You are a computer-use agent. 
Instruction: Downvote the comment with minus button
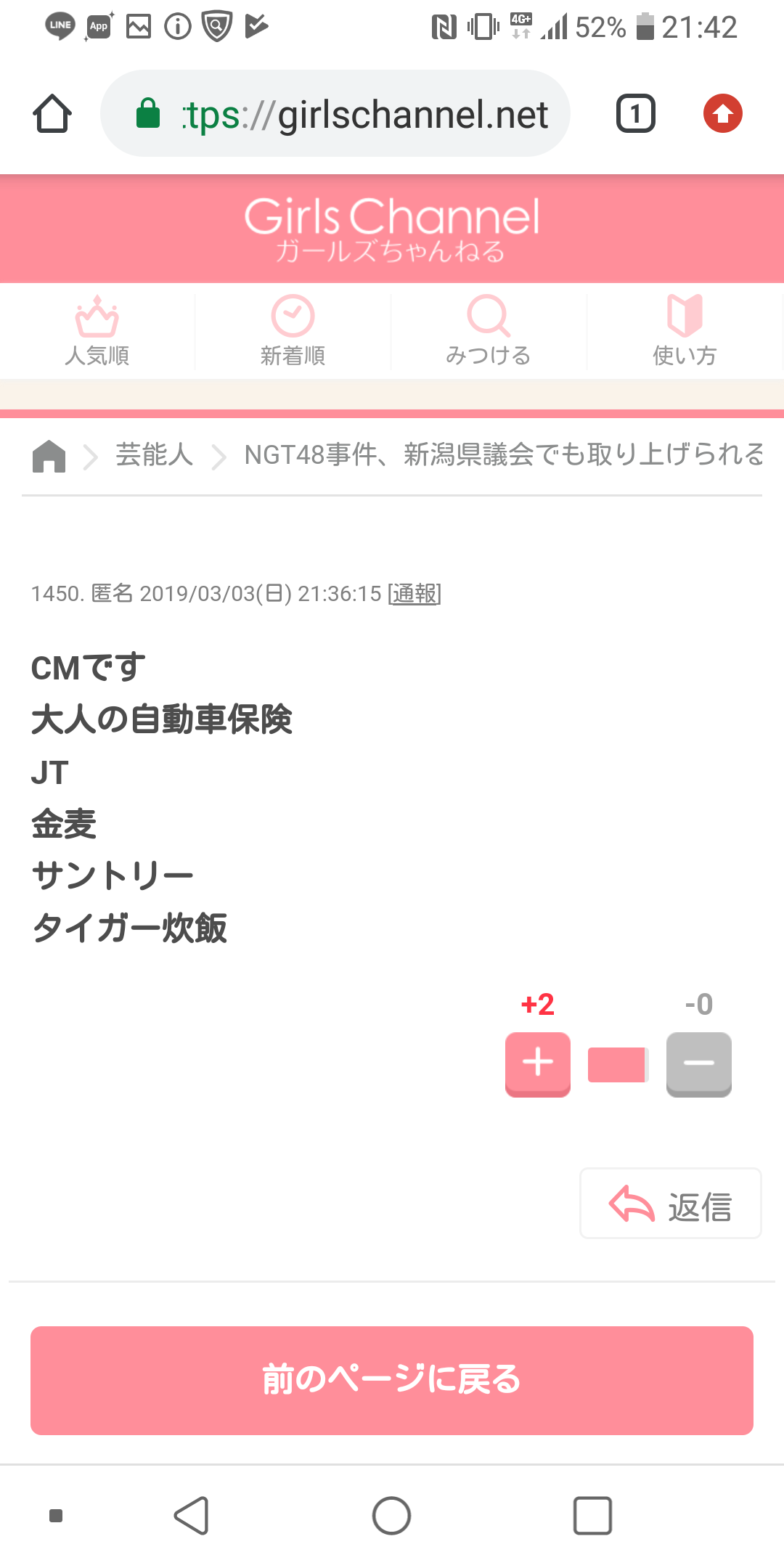coord(699,1064)
